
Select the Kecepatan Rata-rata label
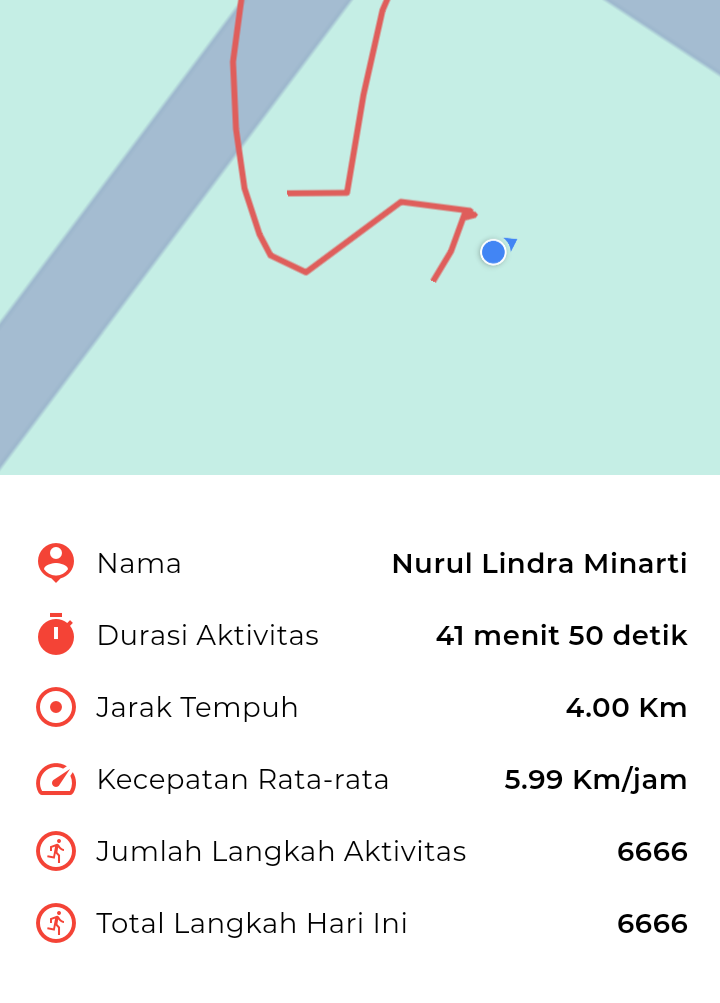pos(242,779)
